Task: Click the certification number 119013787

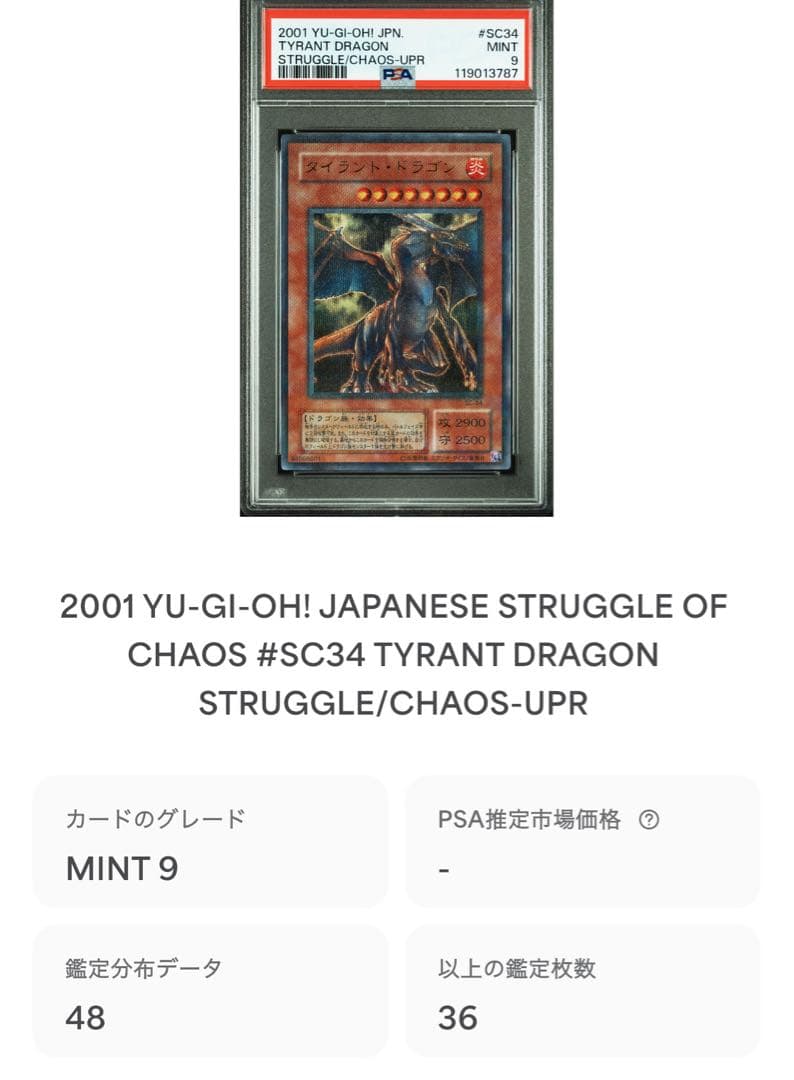Action: pyautogui.click(x=488, y=72)
